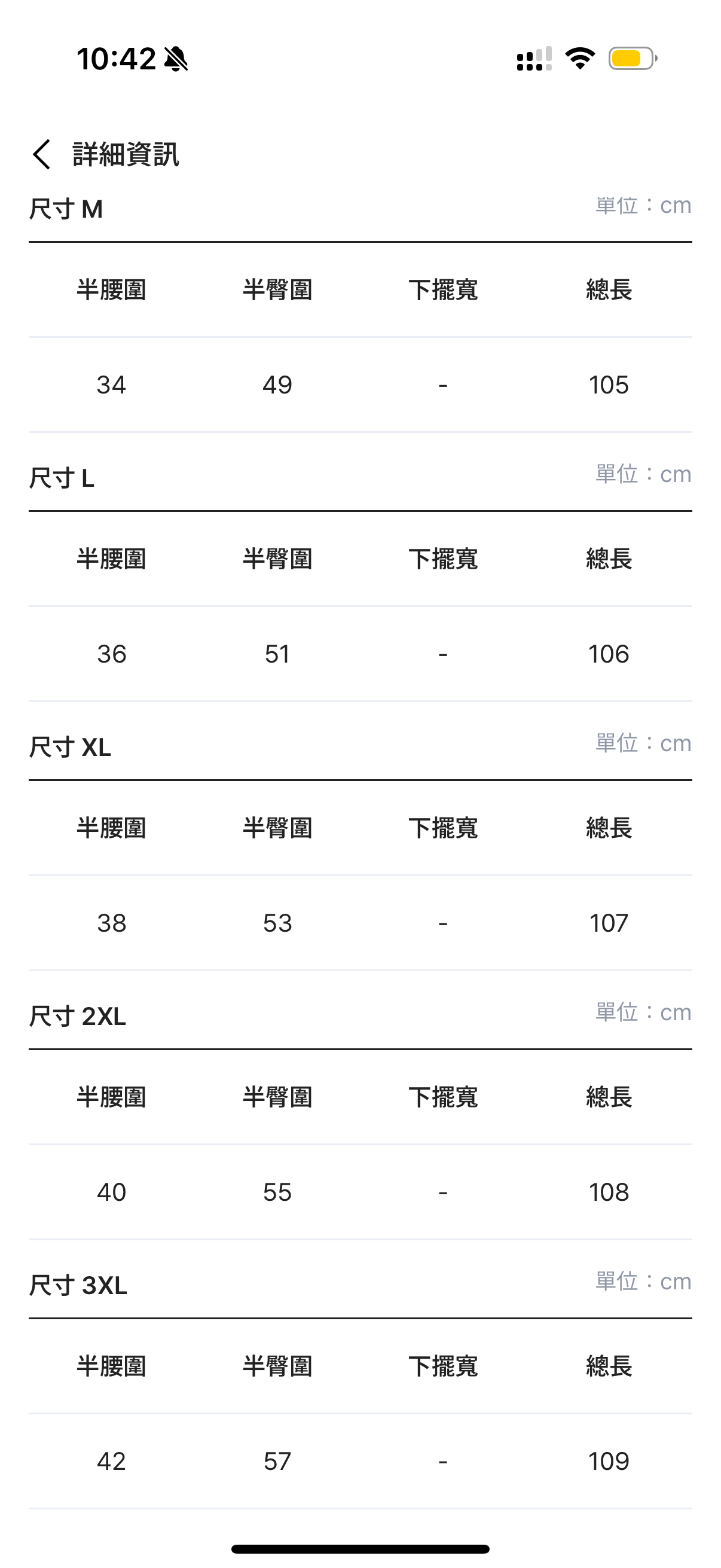Select the value 105 in size M row
Image resolution: width=721 pixels, height=1568 pixels.
click(x=609, y=384)
